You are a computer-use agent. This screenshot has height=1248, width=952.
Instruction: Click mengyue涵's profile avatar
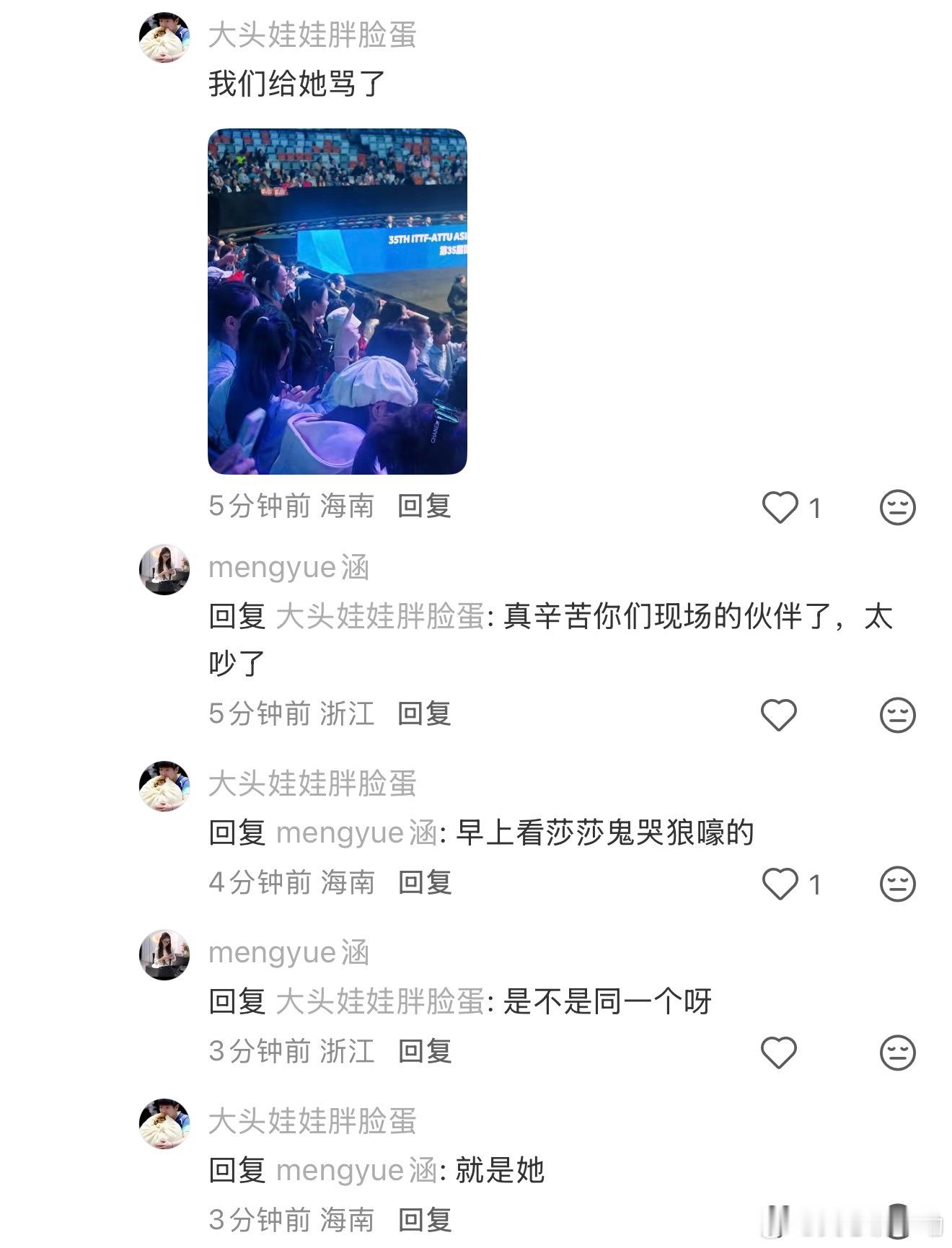[164, 569]
